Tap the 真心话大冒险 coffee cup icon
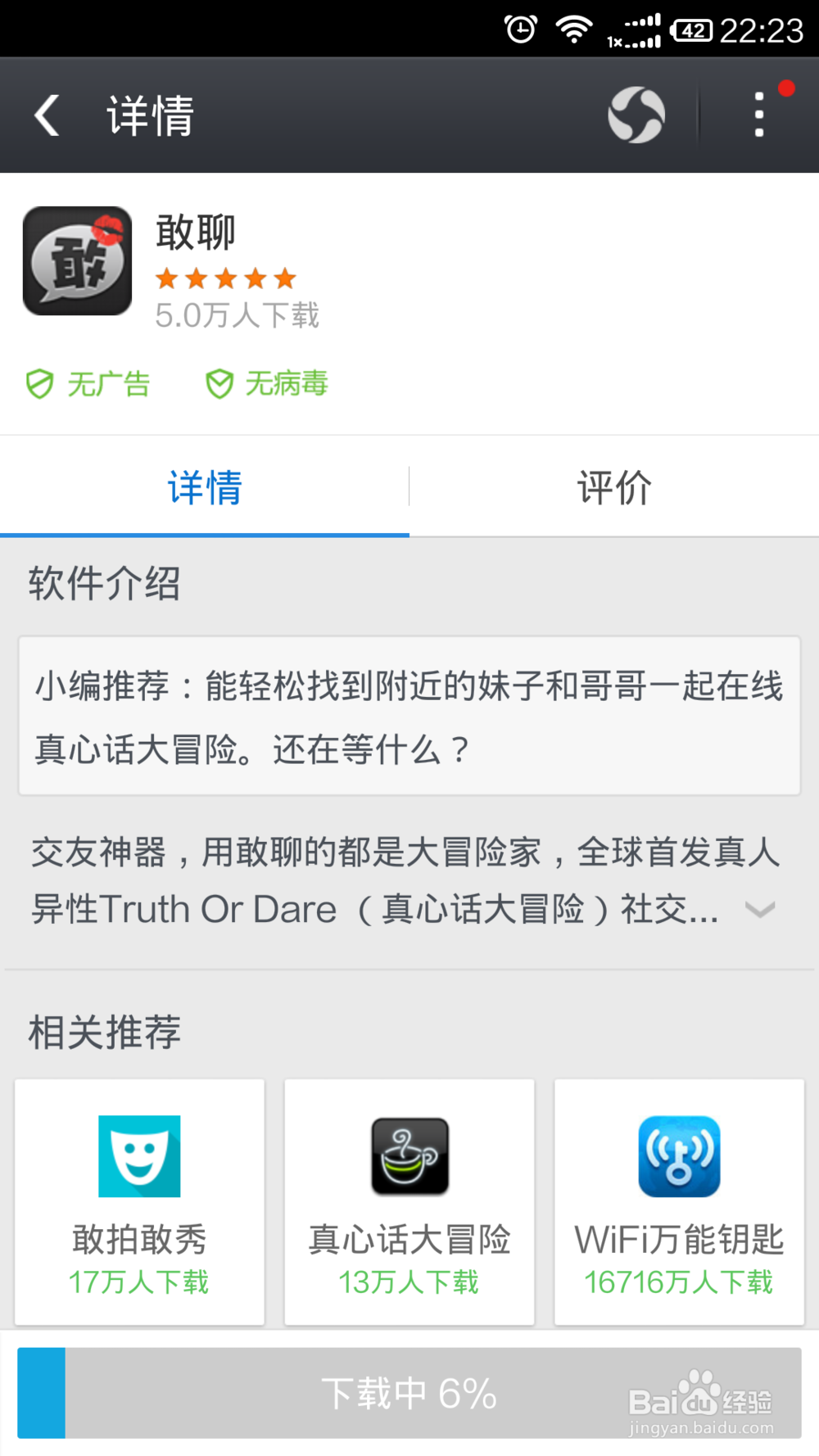The width and height of the screenshot is (819, 1456). 409,1156
